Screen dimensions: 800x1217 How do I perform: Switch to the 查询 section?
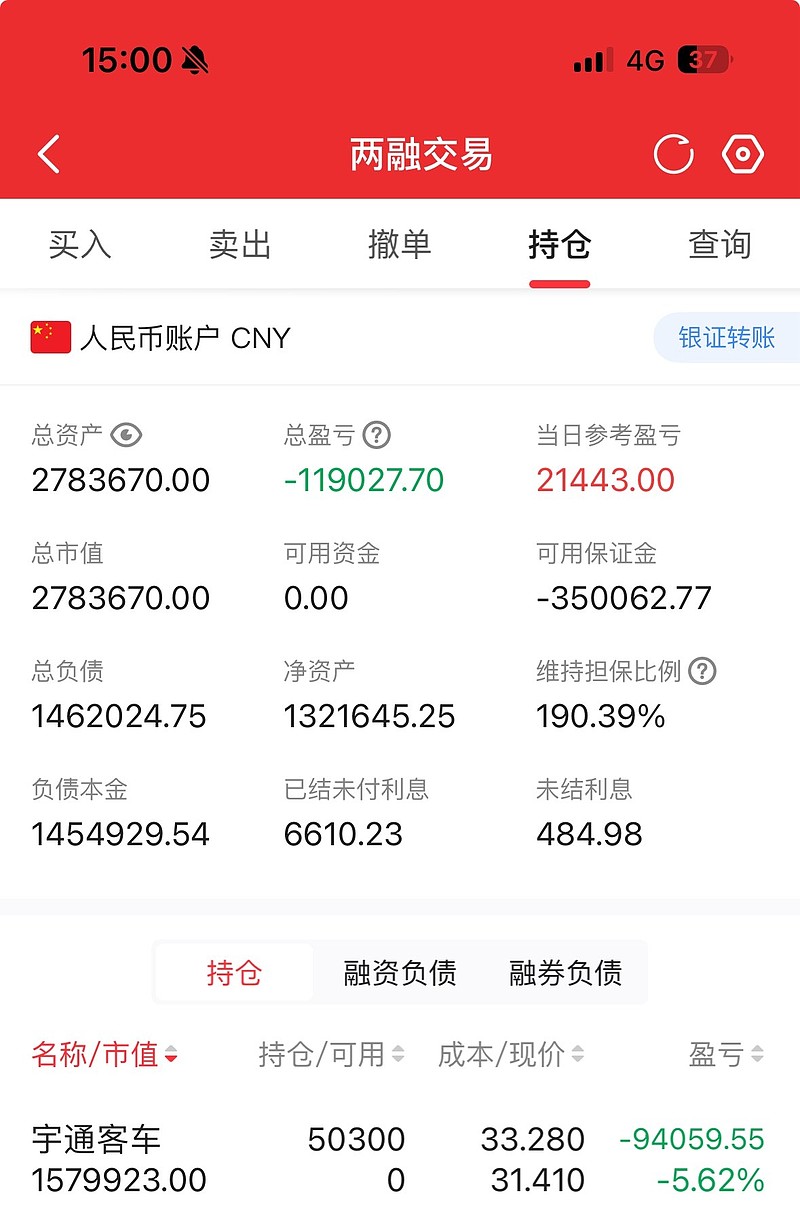[x=718, y=245]
